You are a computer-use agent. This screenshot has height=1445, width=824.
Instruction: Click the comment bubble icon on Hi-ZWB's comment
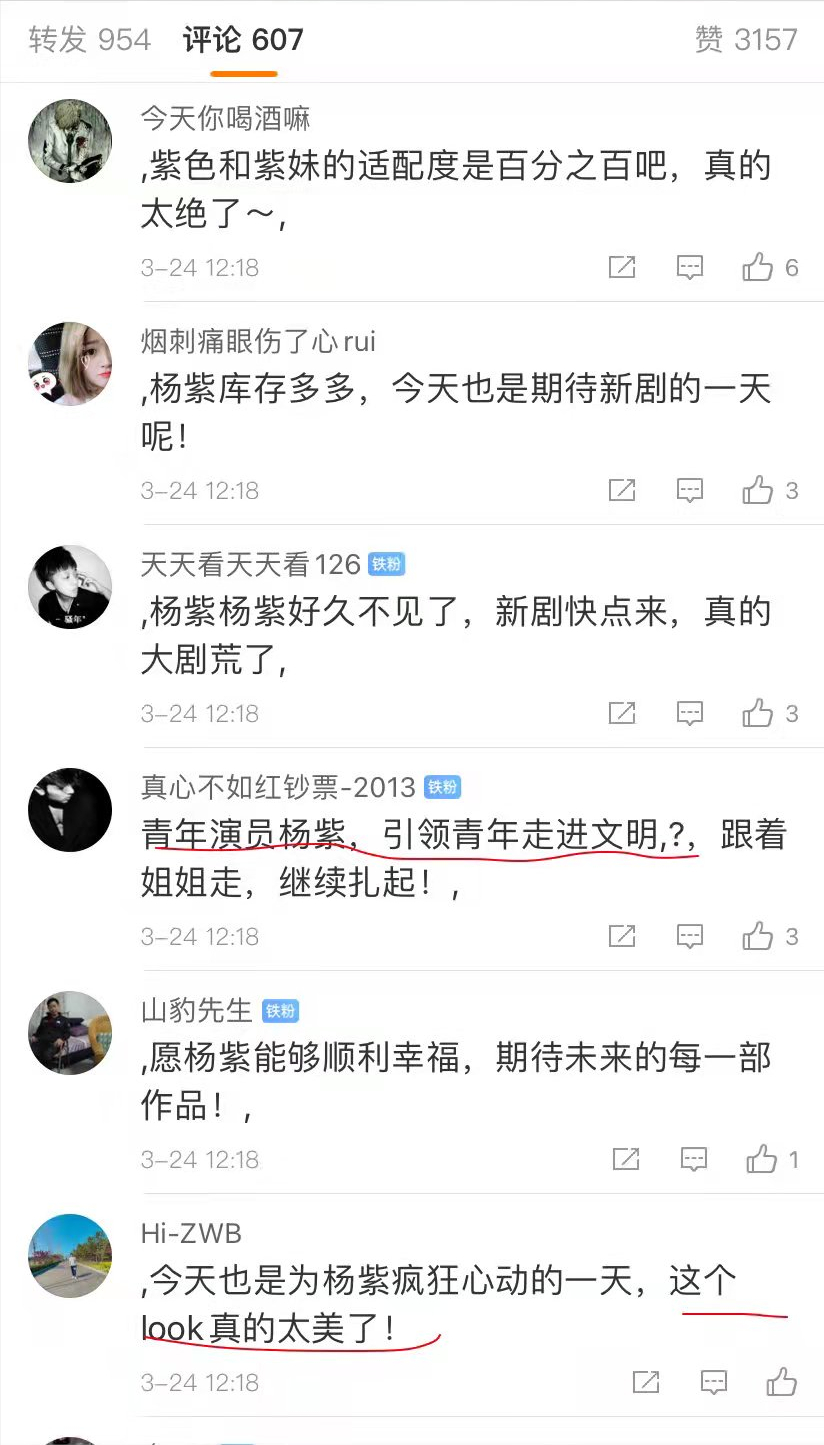pyautogui.click(x=713, y=1383)
